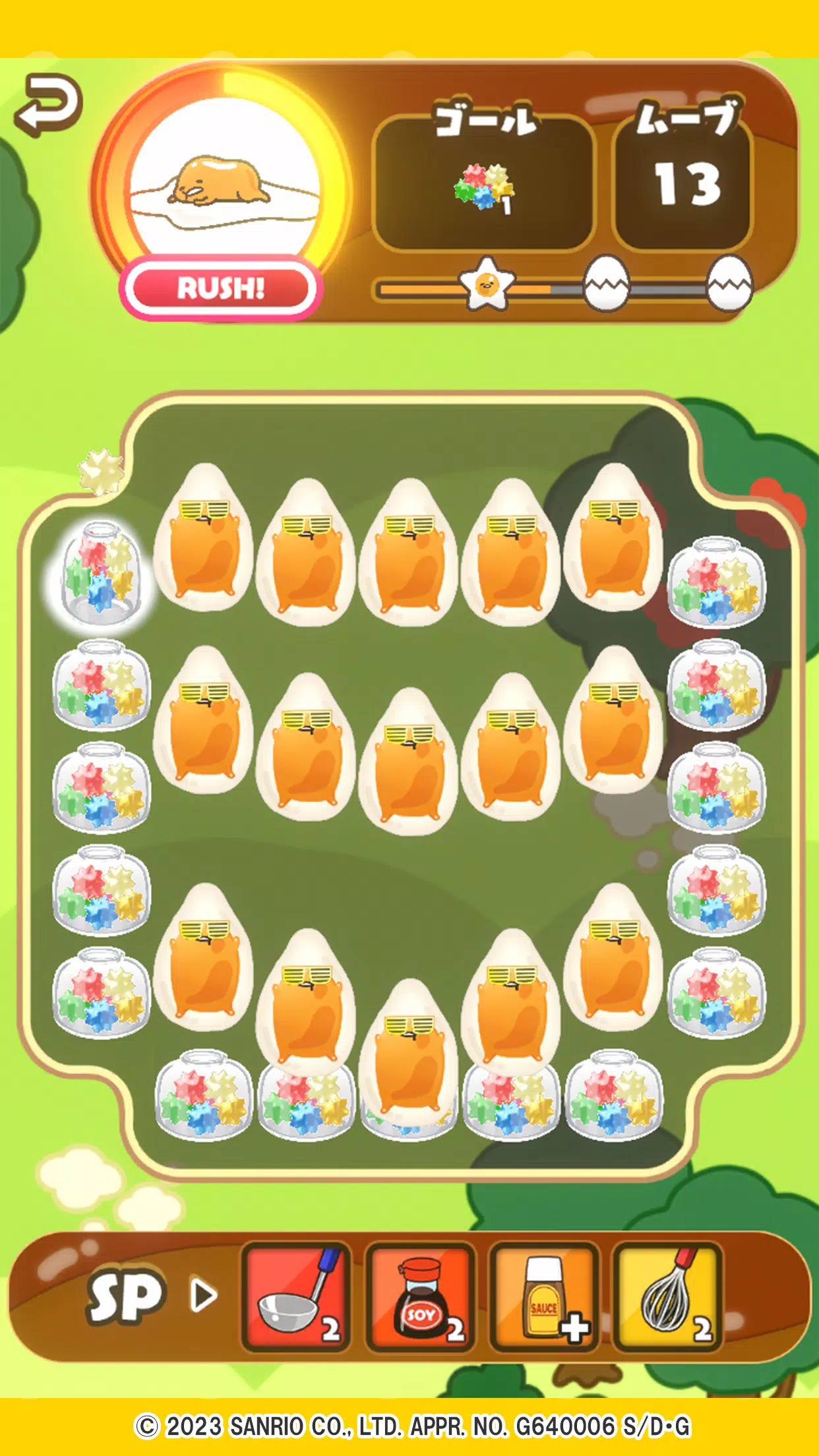Tap the highlighted glowing candy jar
The width and height of the screenshot is (819, 1456).
coord(101,572)
